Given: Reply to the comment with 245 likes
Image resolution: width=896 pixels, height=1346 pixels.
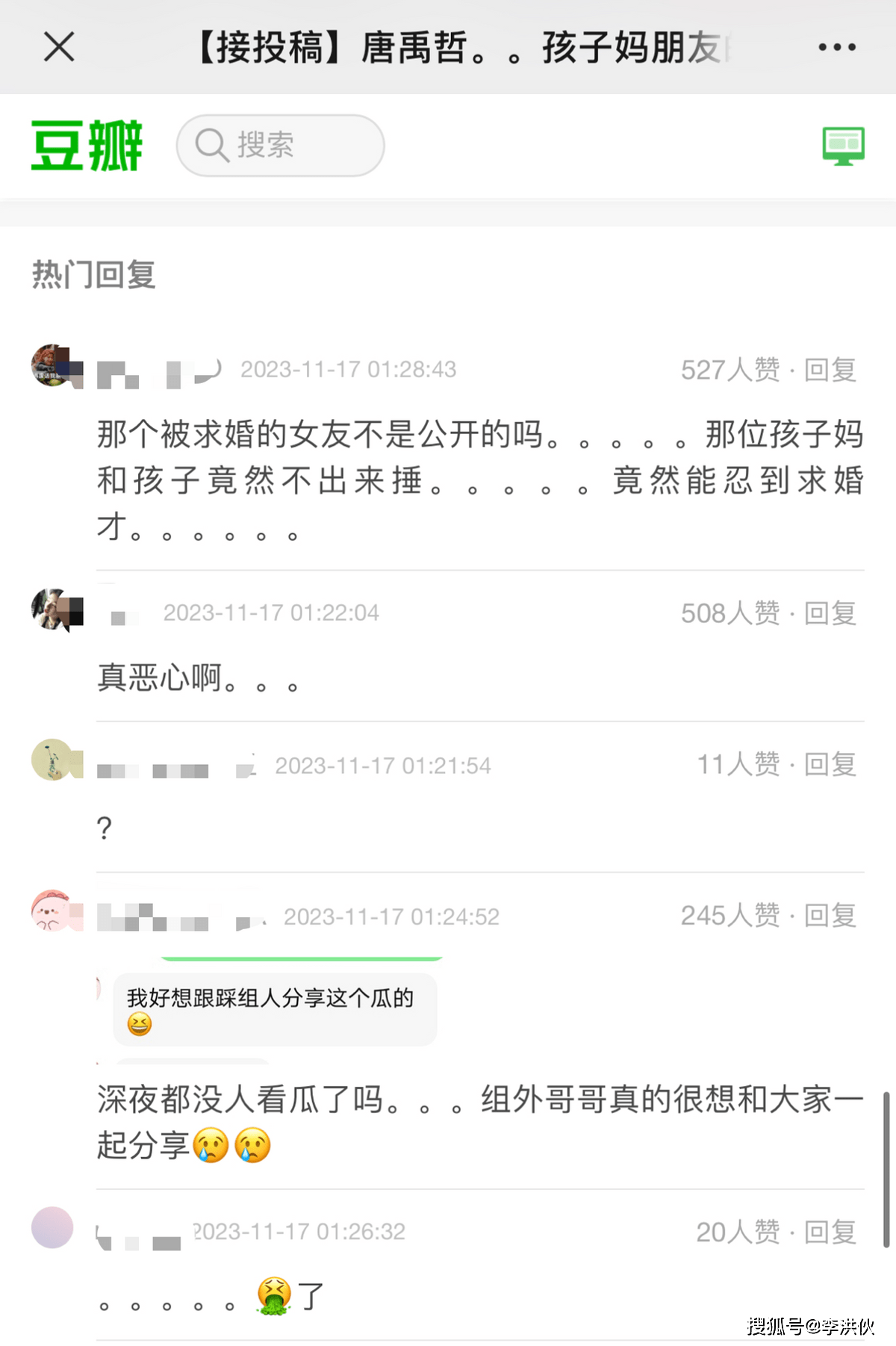Looking at the screenshot, I should 830,915.
